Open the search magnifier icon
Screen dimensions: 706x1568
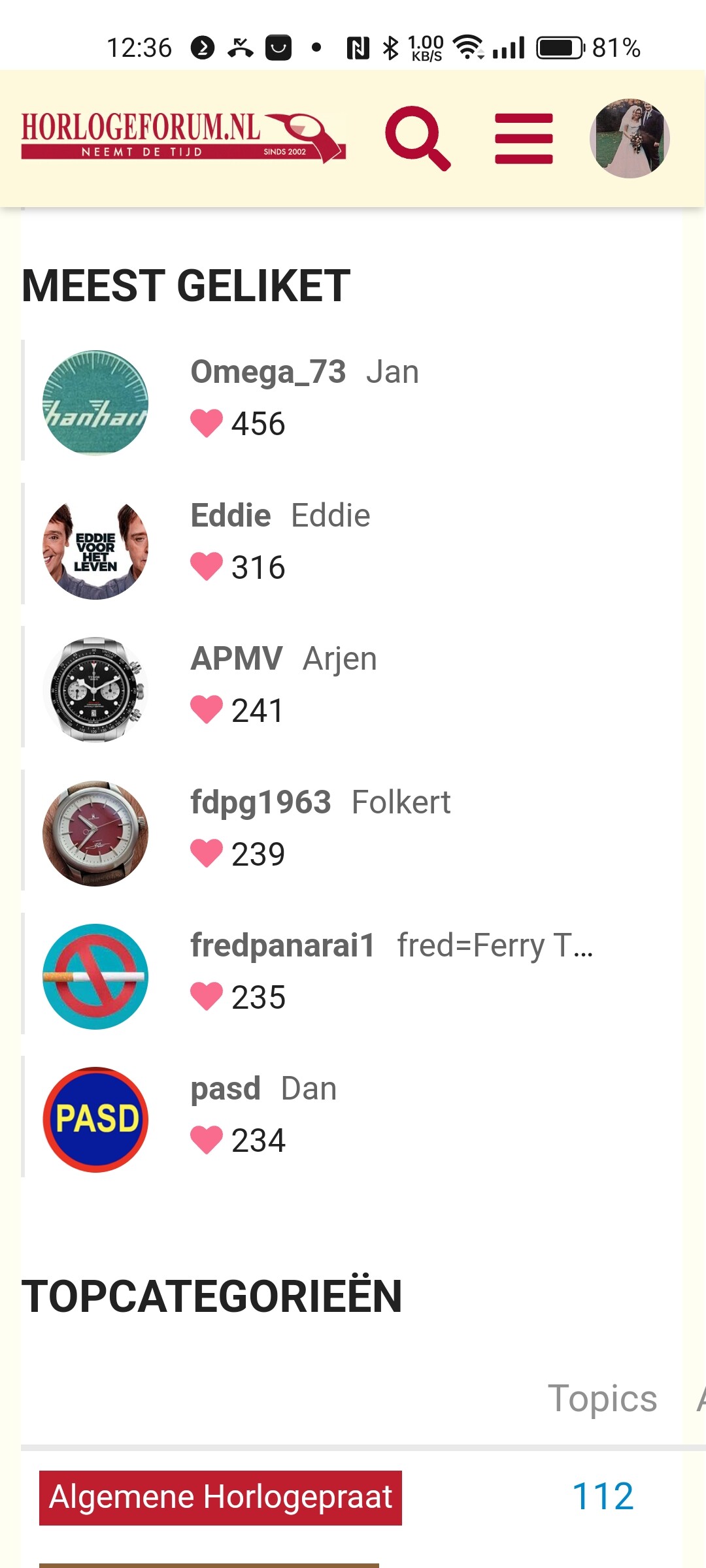point(418,139)
